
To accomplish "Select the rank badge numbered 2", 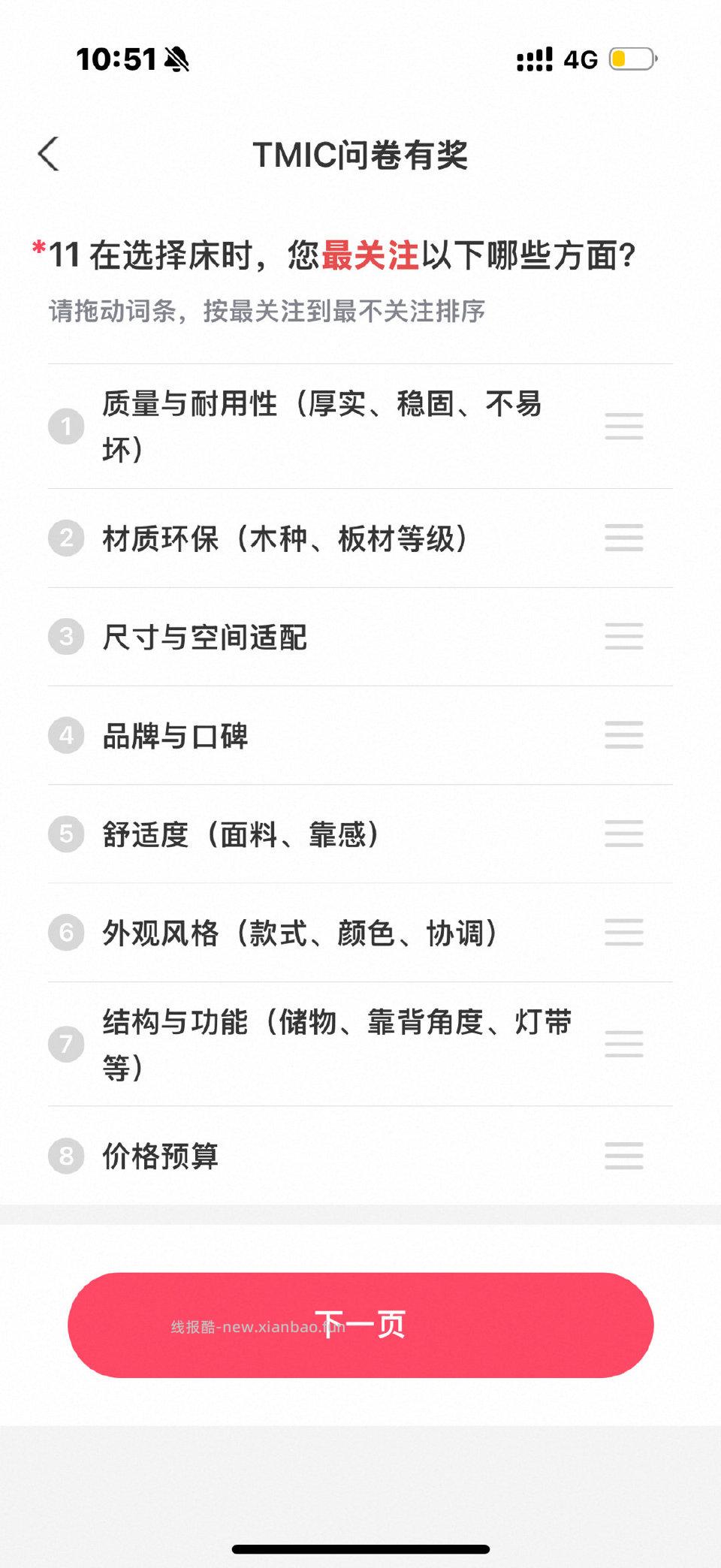I will [x=66, y=539].
